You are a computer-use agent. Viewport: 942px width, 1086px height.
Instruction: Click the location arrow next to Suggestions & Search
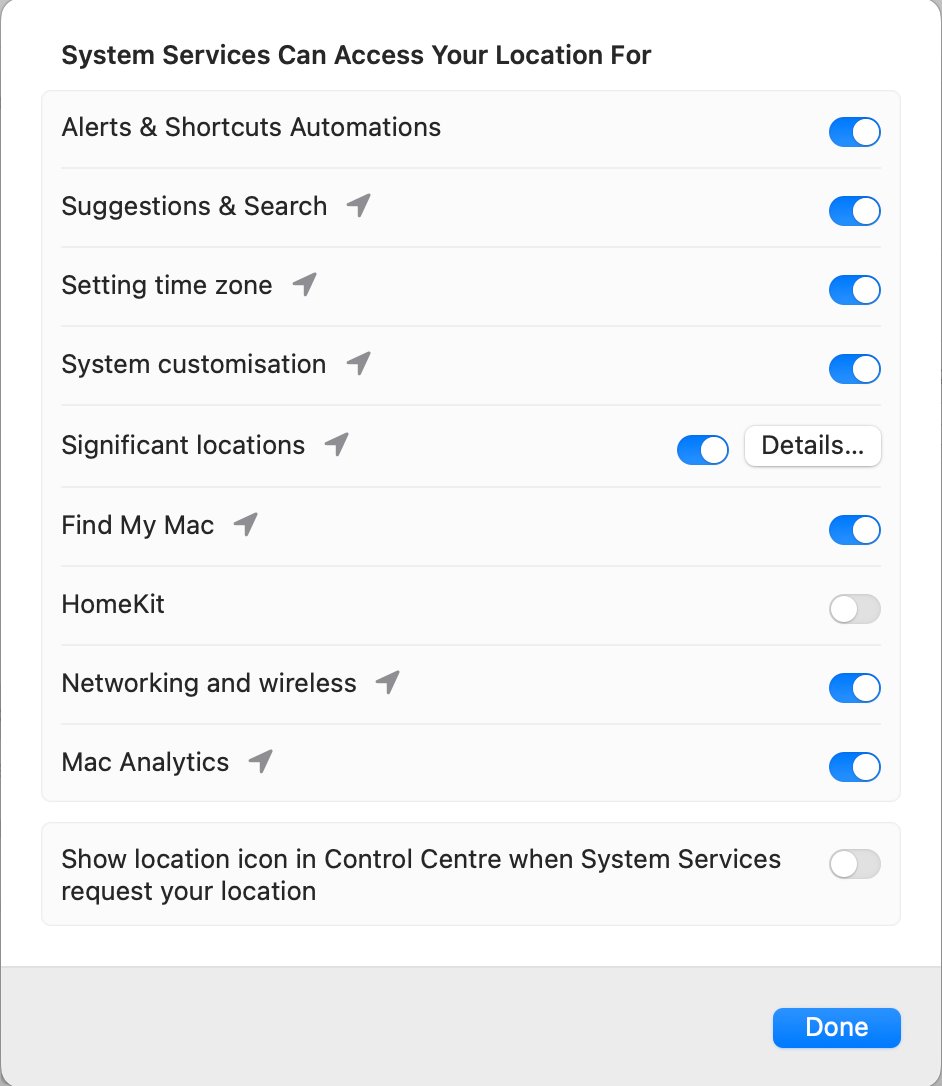(x=358, y=204)
